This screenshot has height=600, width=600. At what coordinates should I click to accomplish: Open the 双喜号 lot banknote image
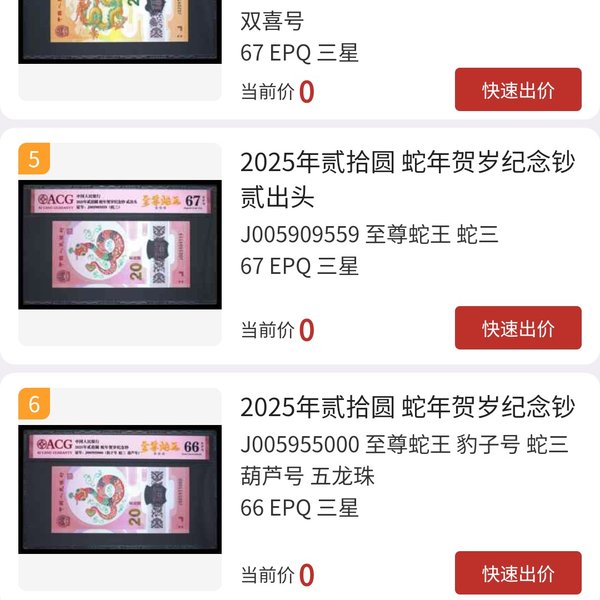(x=120, y=30)
